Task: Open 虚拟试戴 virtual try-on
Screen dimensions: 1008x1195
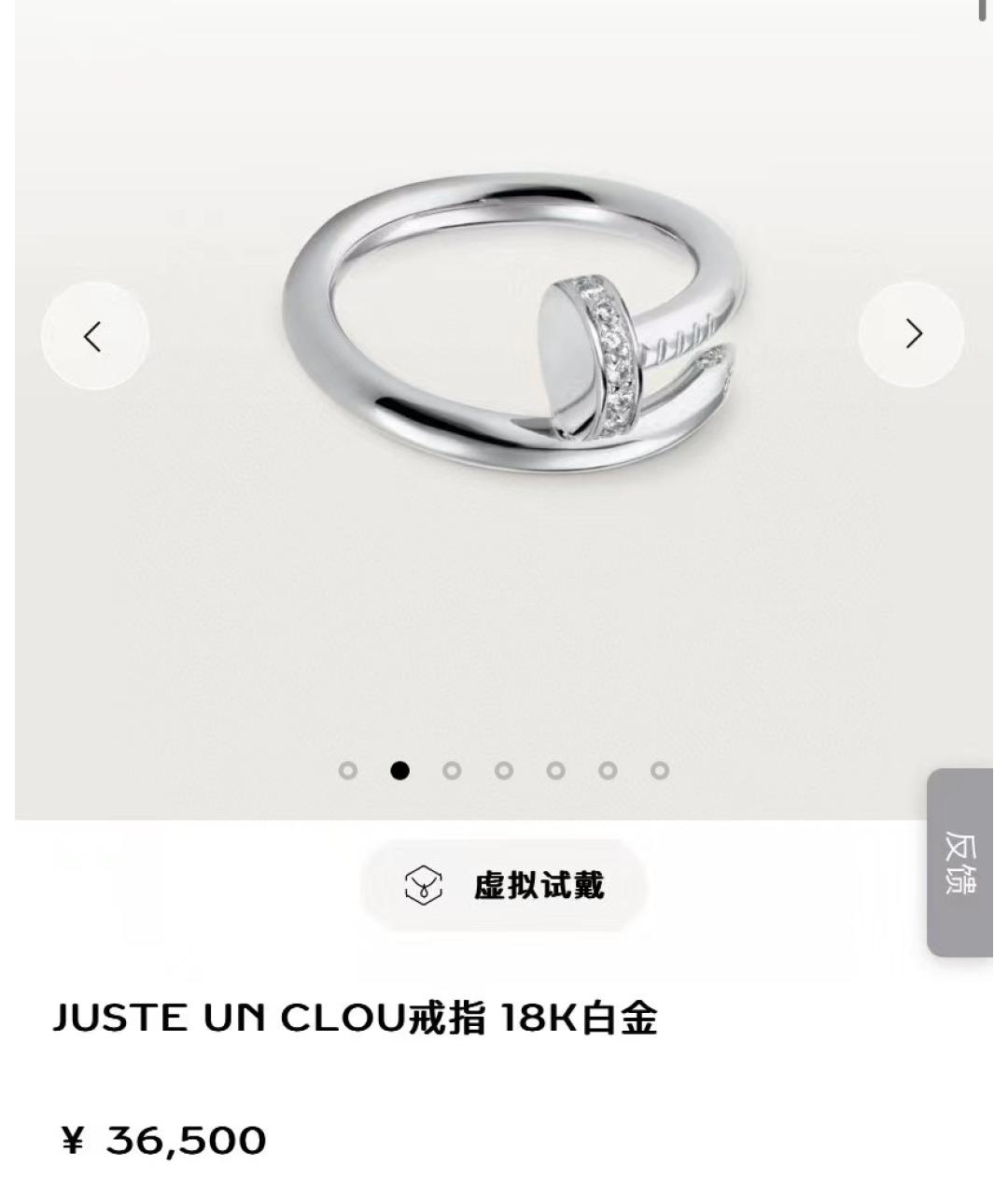Action: click(x=504, y=885)
